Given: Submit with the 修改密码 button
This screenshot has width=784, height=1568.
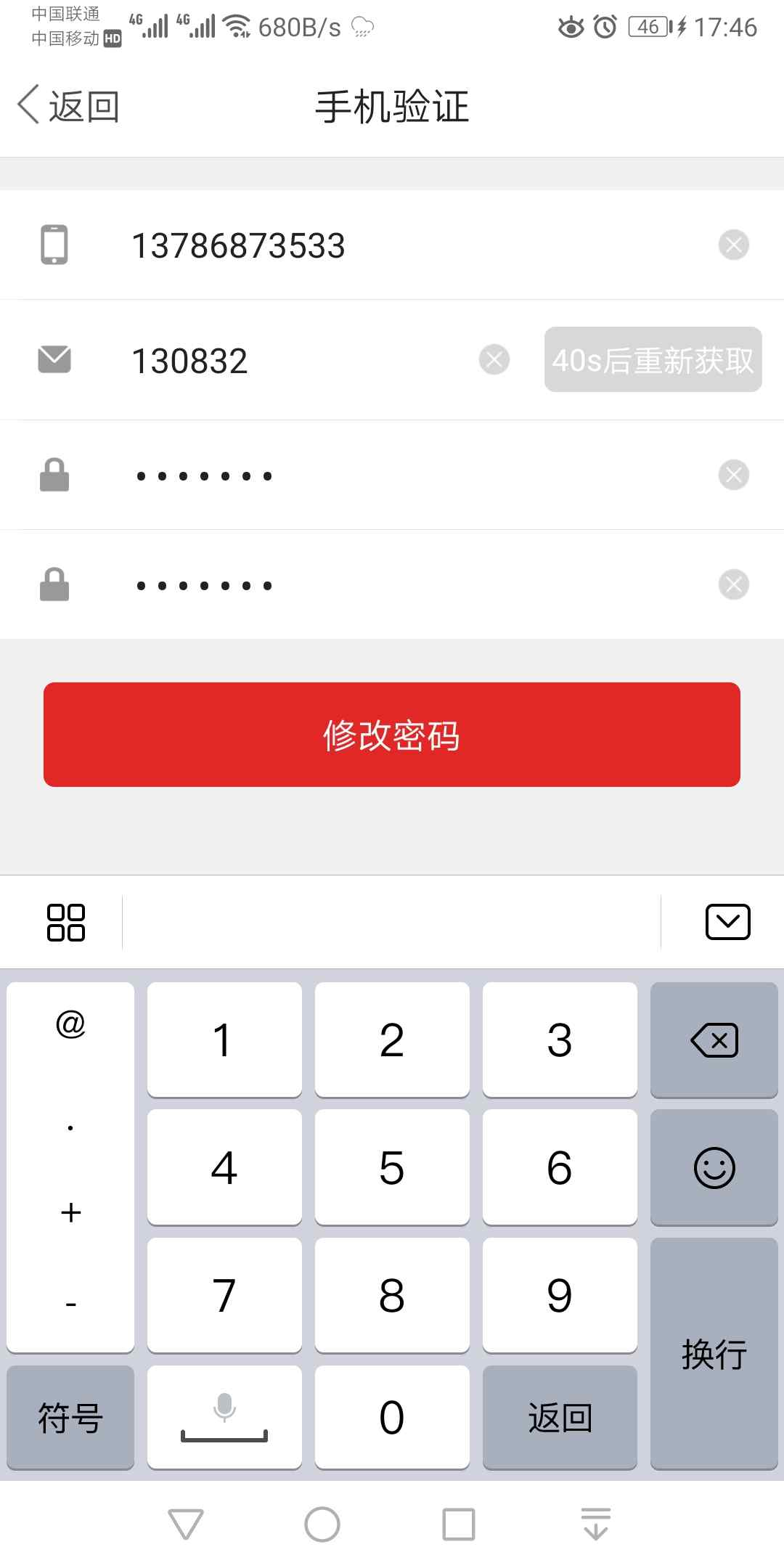Looking at the screenshot, I should tap(392, 735).
